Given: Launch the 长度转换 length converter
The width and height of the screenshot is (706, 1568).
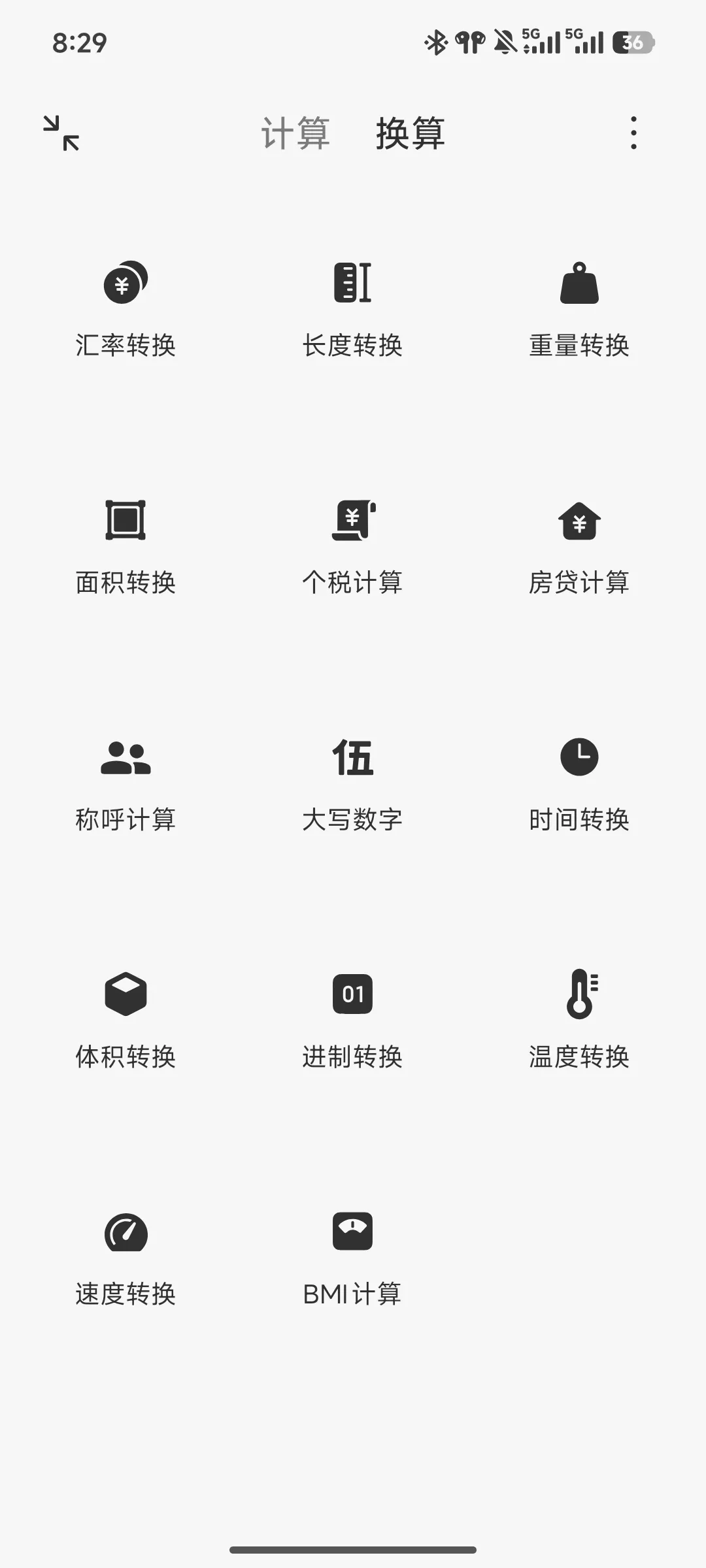Looking at the screenshot, I should pos(352,308).
